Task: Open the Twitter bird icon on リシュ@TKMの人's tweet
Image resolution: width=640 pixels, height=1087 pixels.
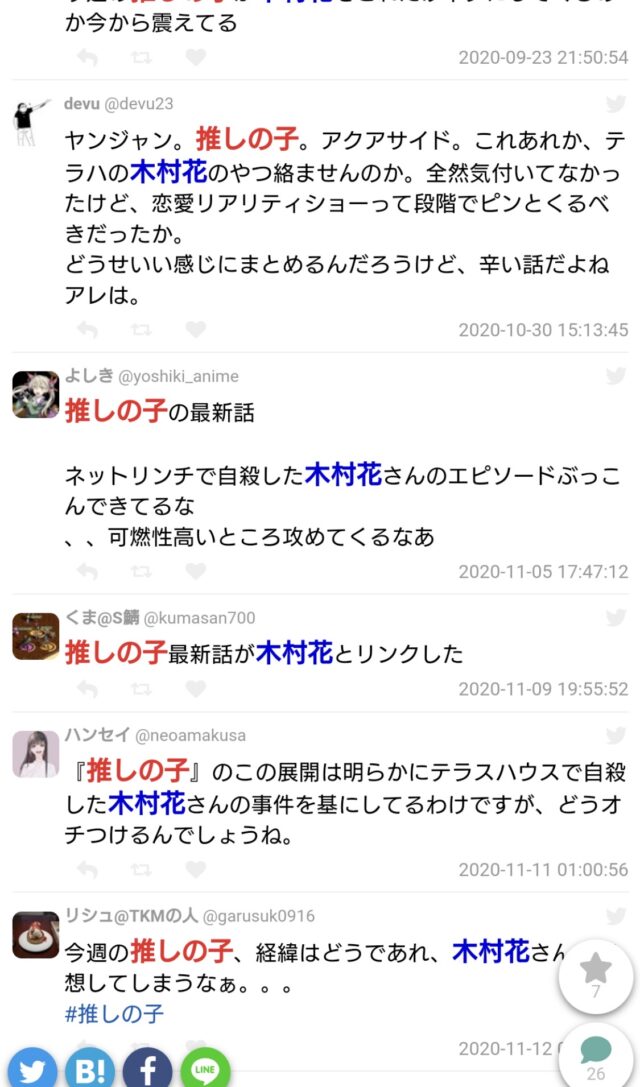Action: click(617, 915)
